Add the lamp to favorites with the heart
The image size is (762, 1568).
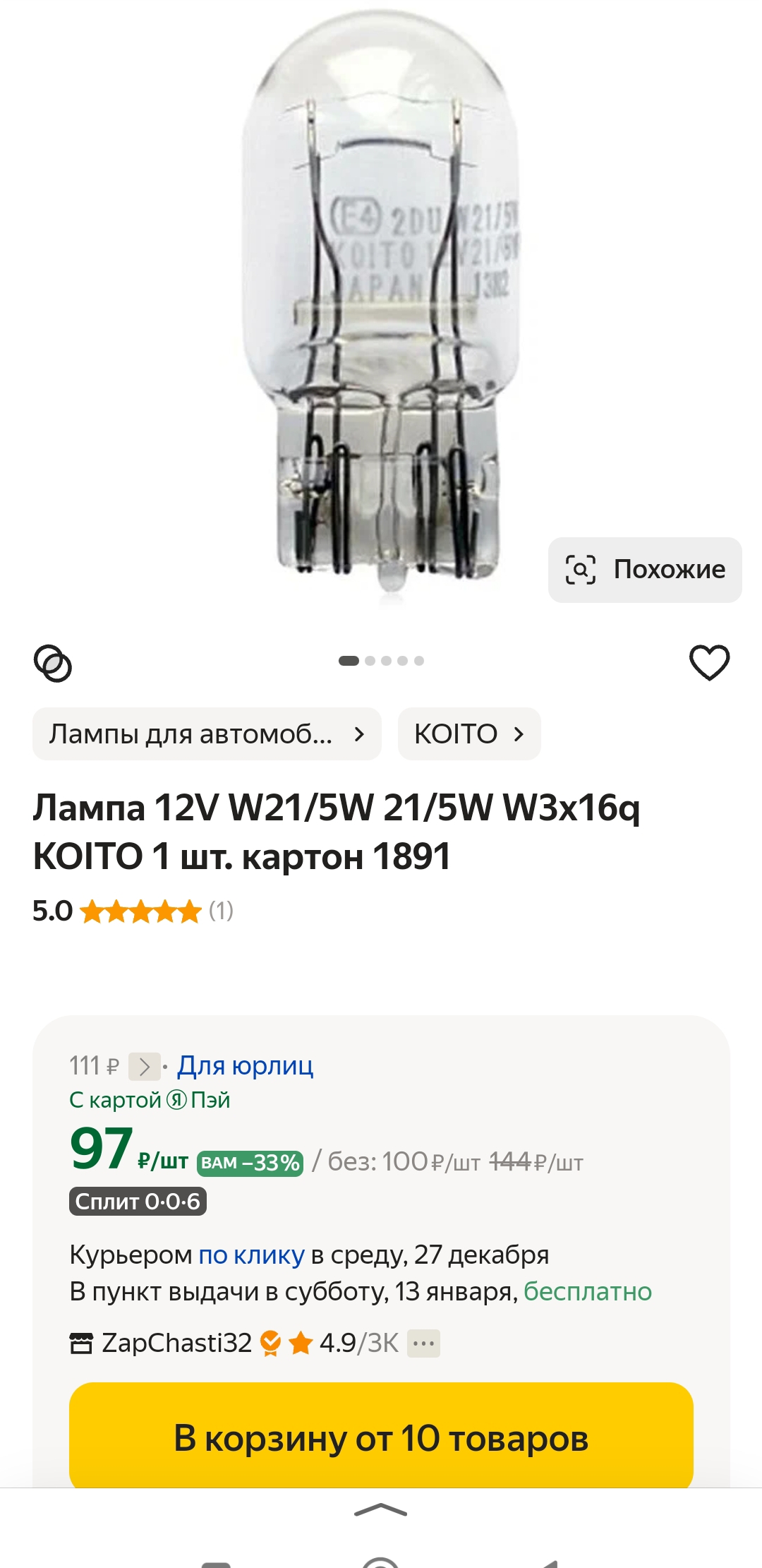click(x=709, y=663)
